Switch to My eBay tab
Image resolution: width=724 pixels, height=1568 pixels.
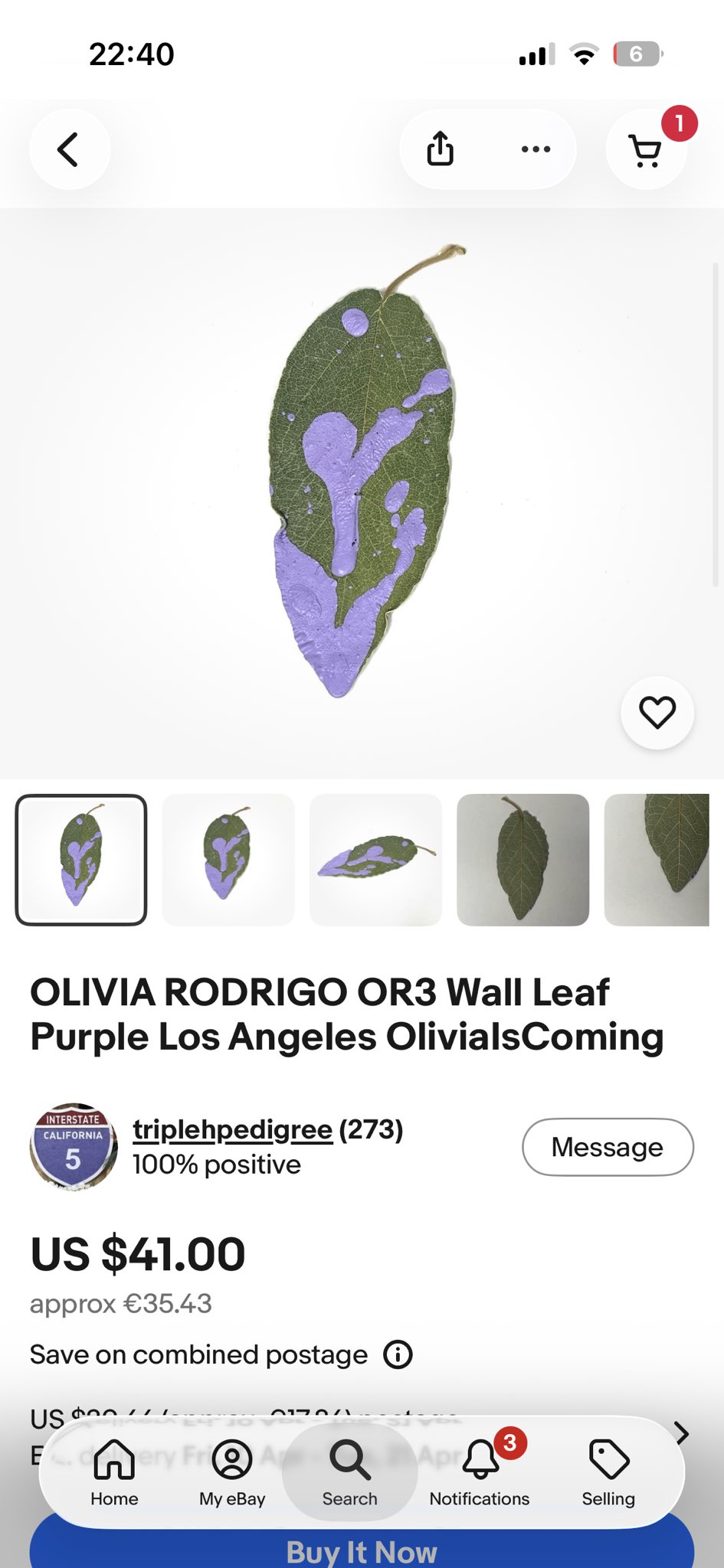click(x=232, y=1472)
